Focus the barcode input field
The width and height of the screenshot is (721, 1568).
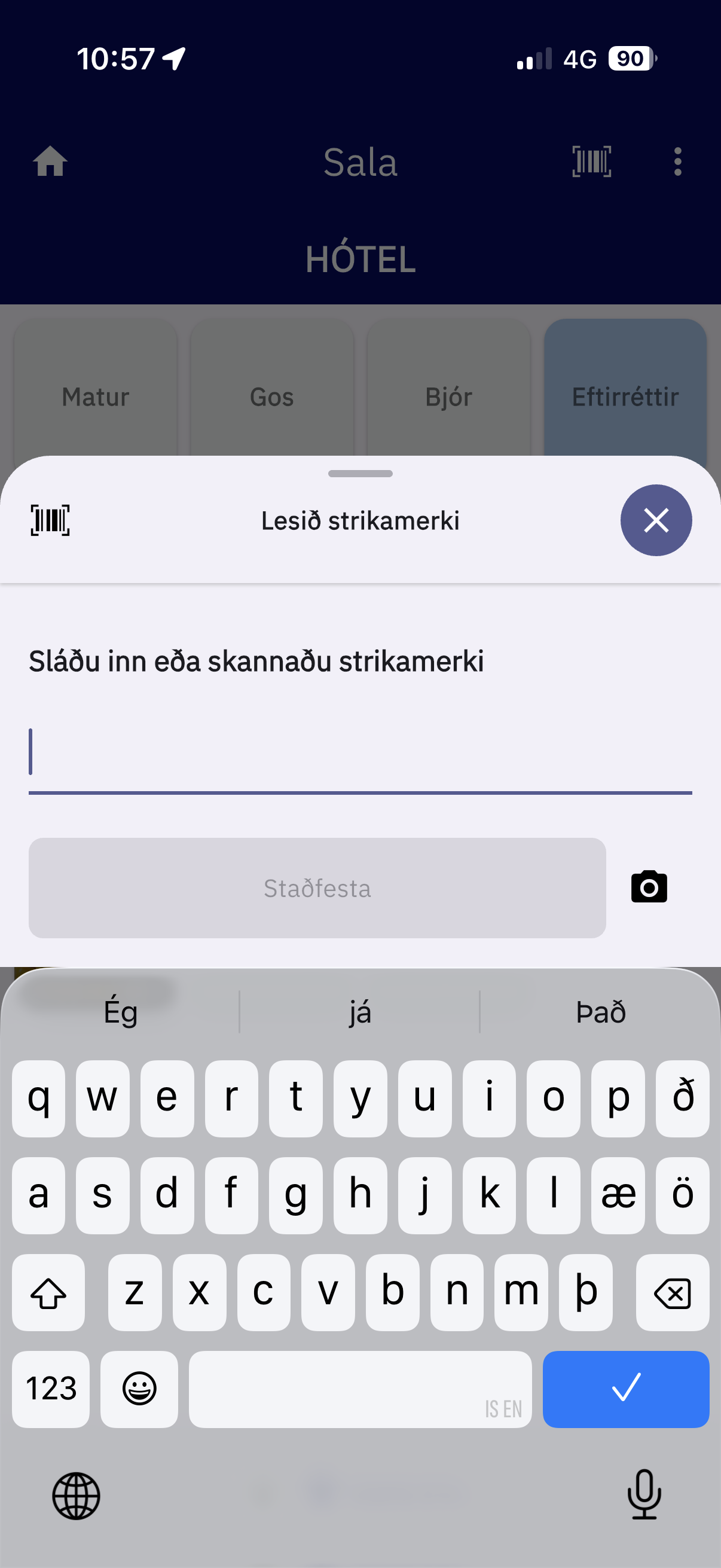pyautogui.click(x=359, y=754)
